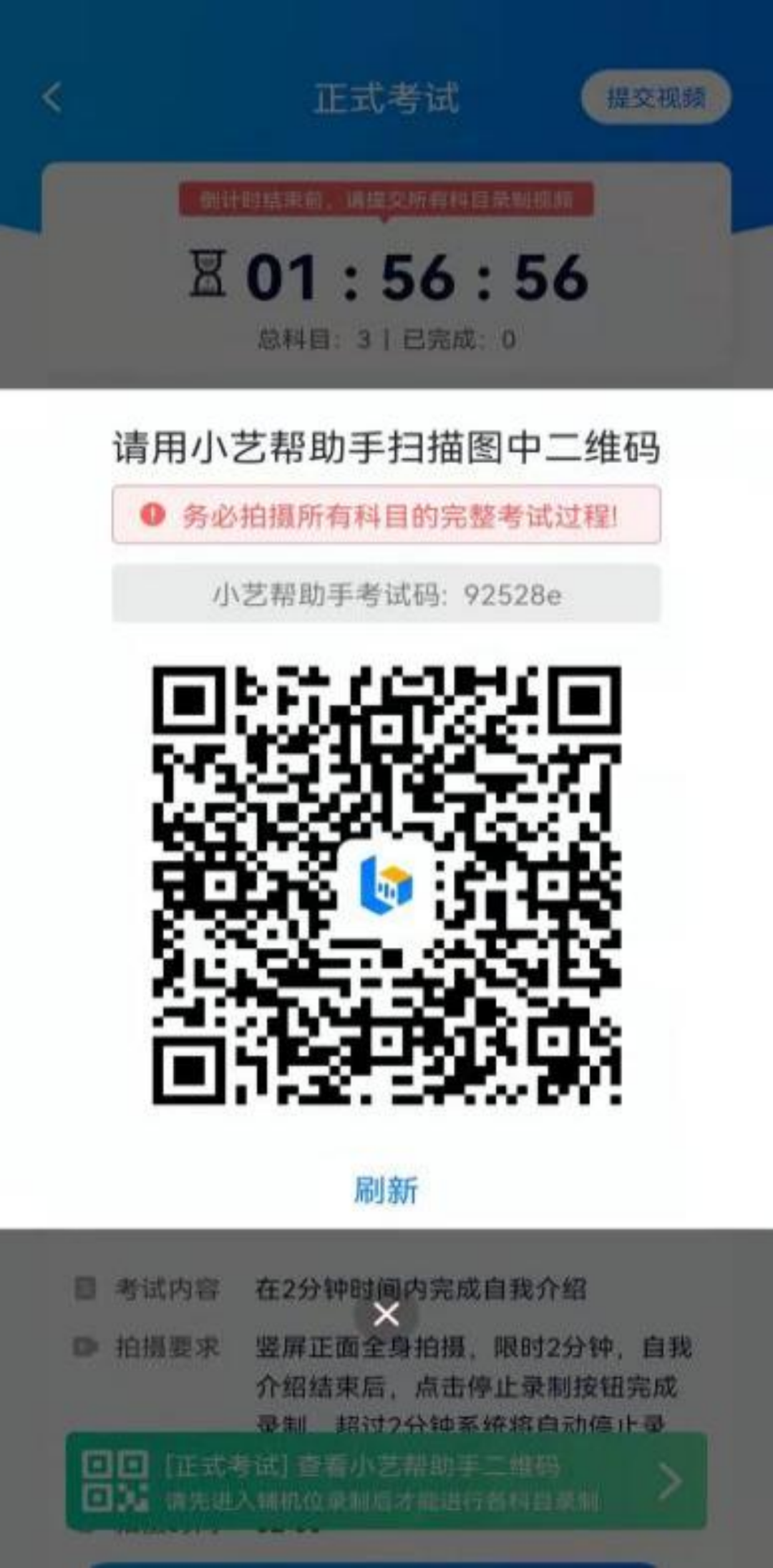Refresh the QR code with 刷新
The width and height of the screenshot is (773, 1568).
[386, 1190]
